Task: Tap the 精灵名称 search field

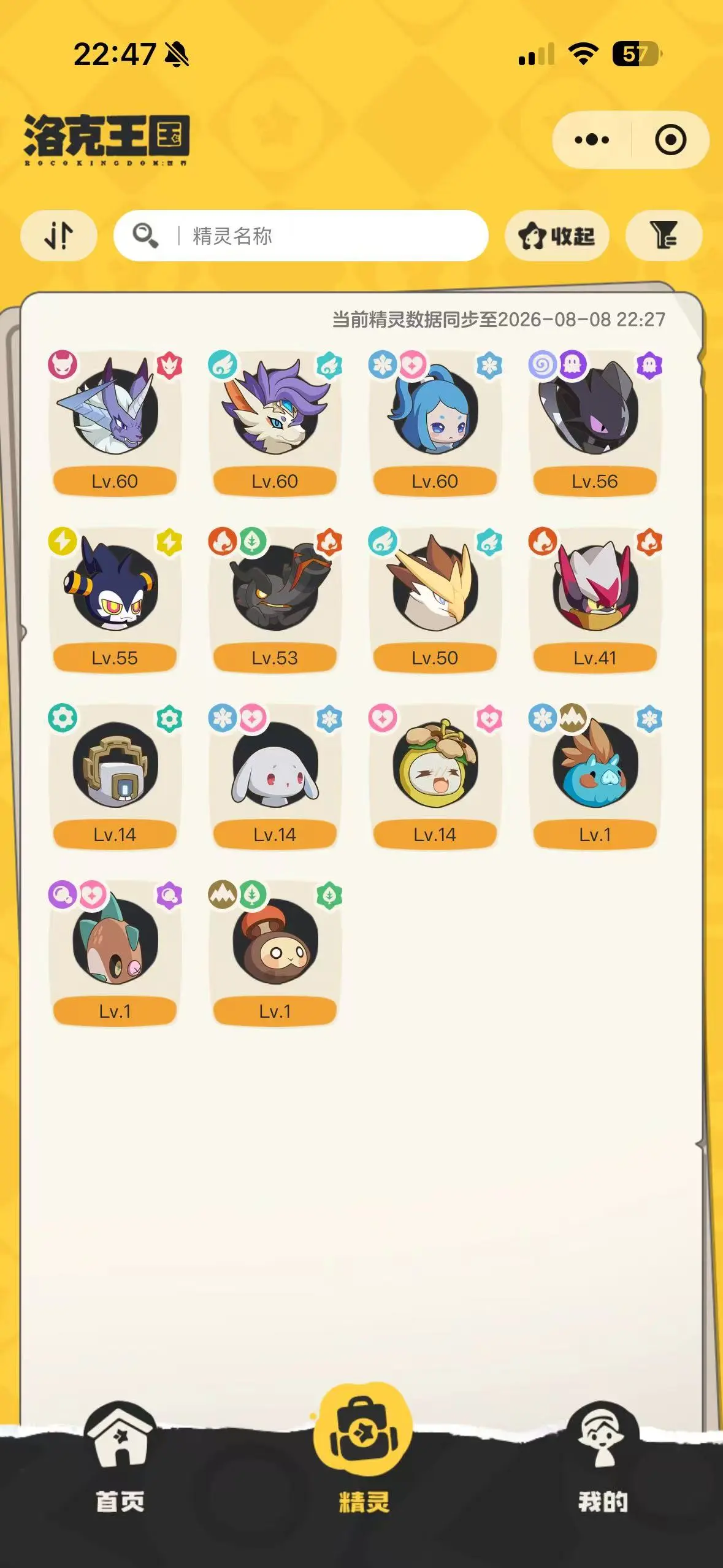Action: click(x=300, y=236)
